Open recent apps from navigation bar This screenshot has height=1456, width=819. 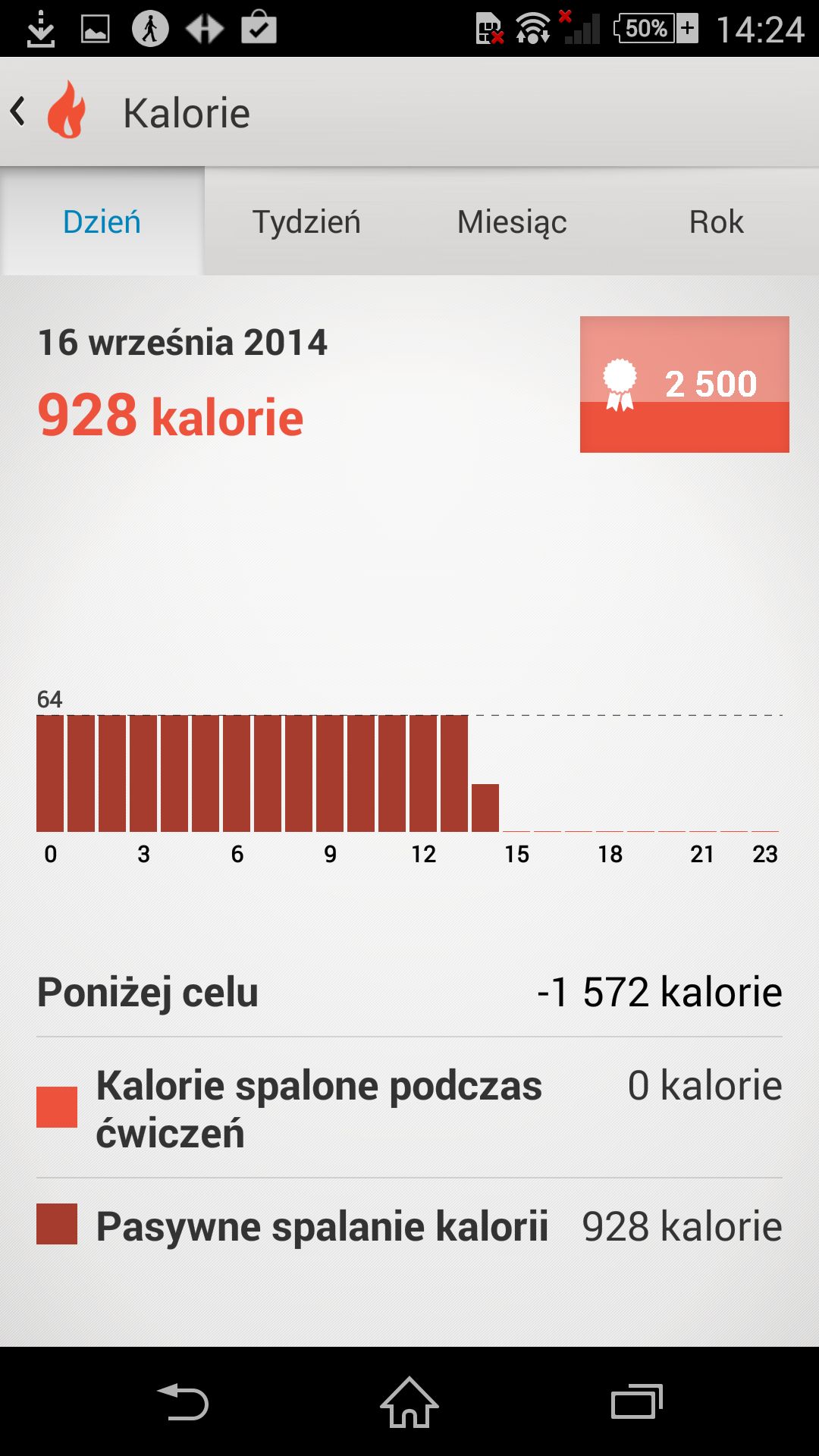coord(637,1401)
